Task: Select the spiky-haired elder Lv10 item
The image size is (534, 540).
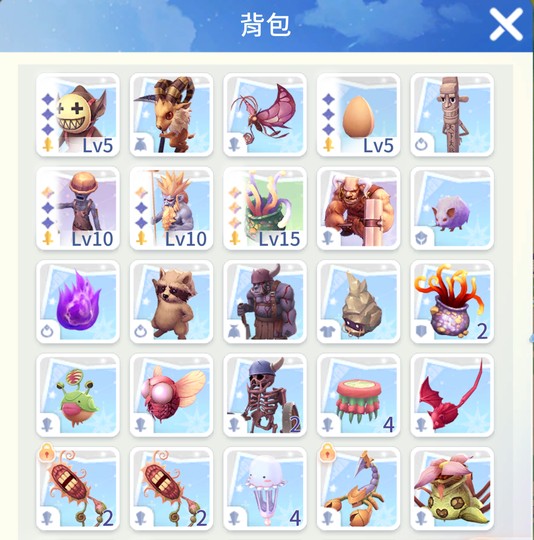Action: coord(171,208)
